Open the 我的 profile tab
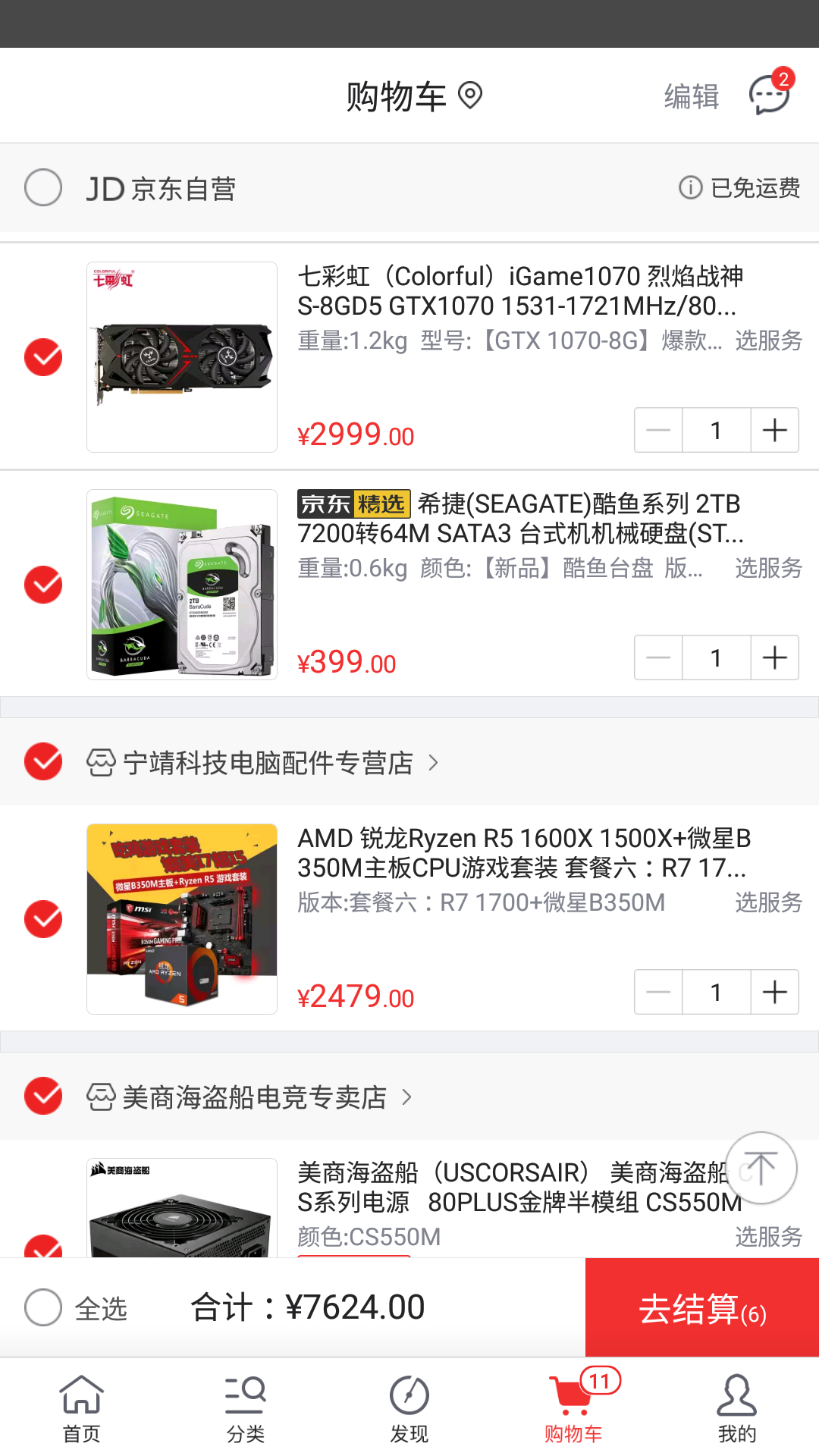The height and width of the screenshot is (1456, 819). [737, 1408]
